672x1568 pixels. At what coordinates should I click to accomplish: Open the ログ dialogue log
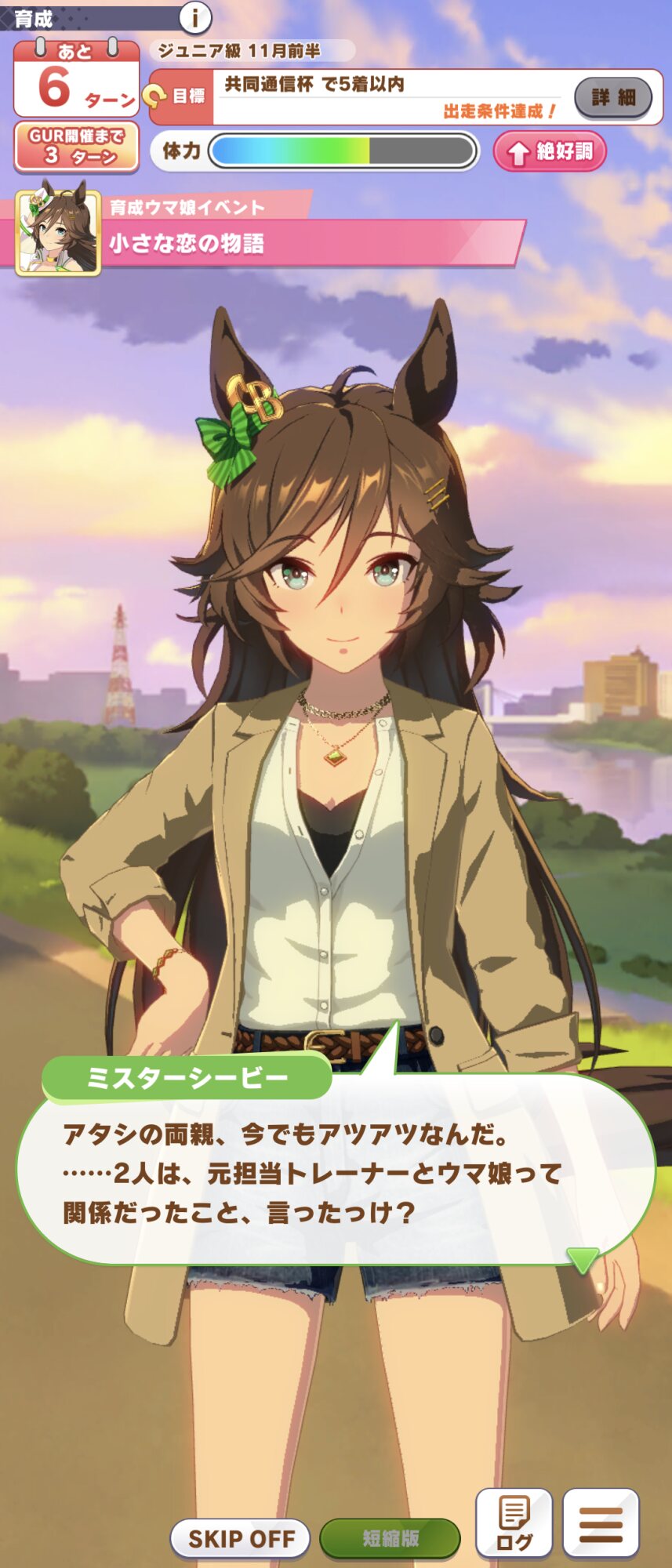(514, 1523)
